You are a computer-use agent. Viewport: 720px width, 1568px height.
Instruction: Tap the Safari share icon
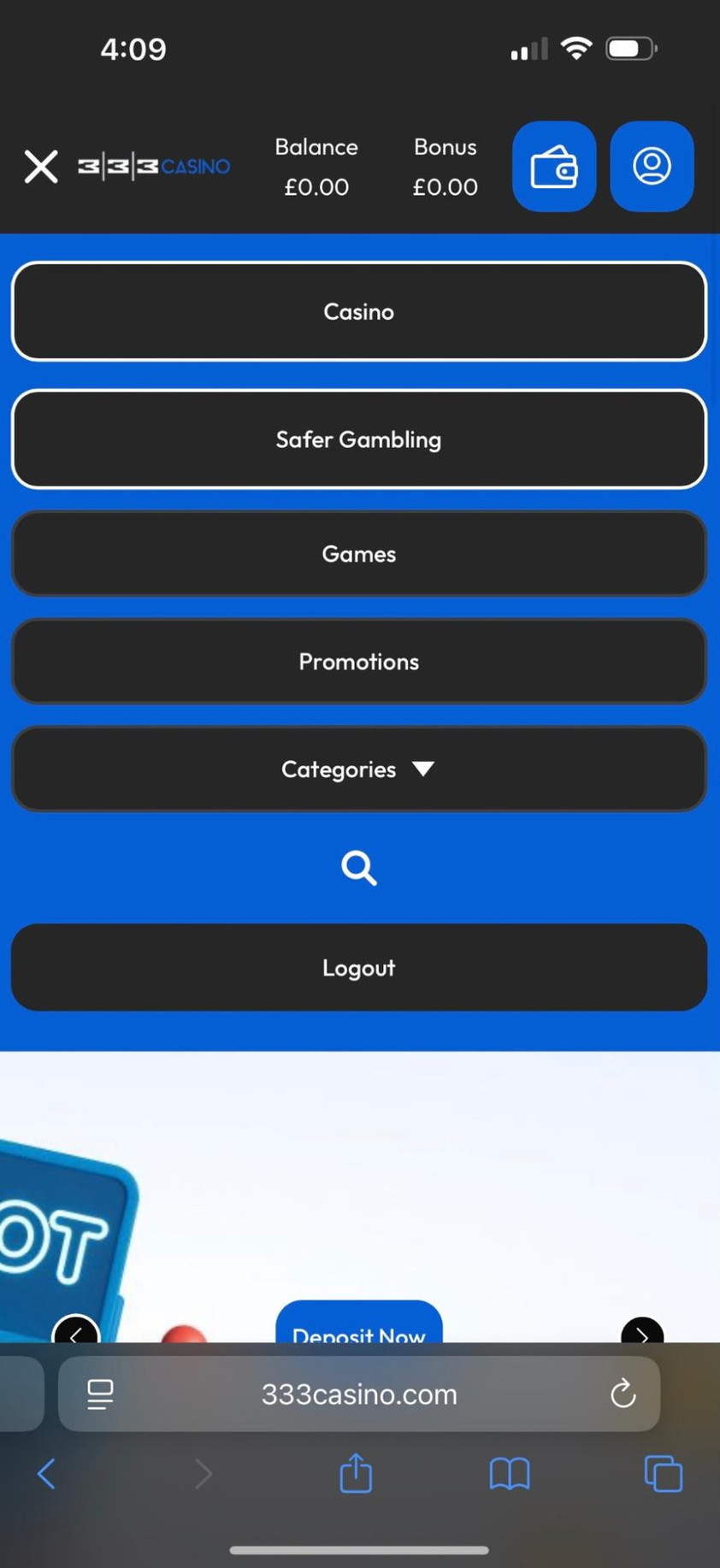(x=355, y=1474)
